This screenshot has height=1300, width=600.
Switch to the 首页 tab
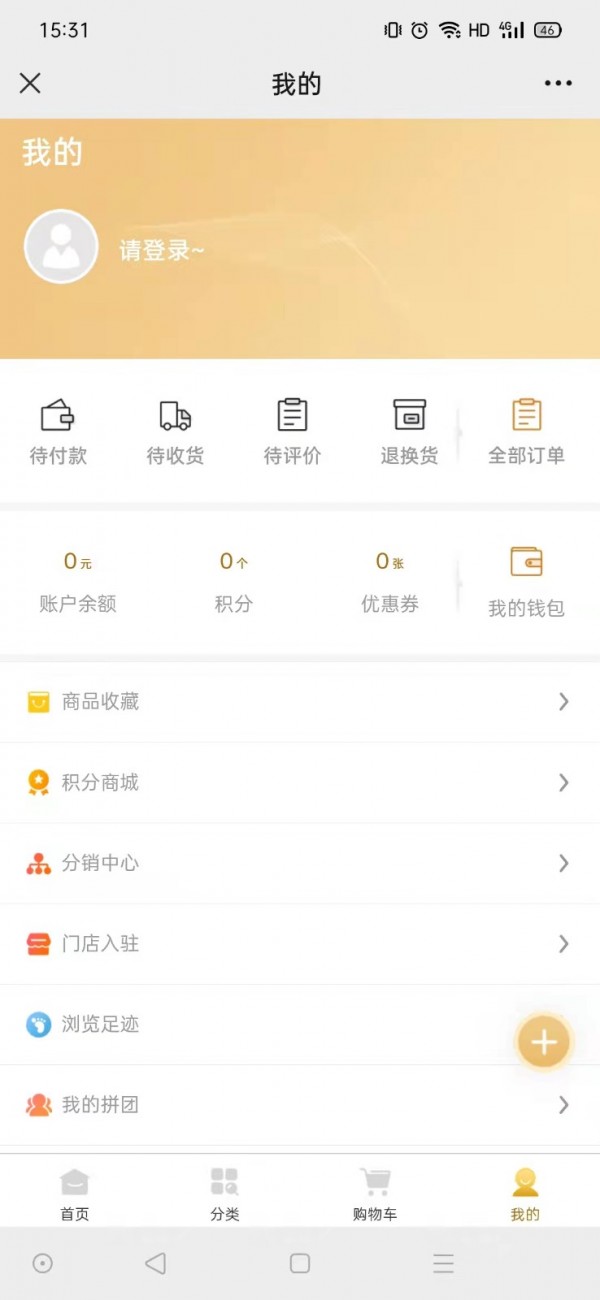(x=75, y=1194)
